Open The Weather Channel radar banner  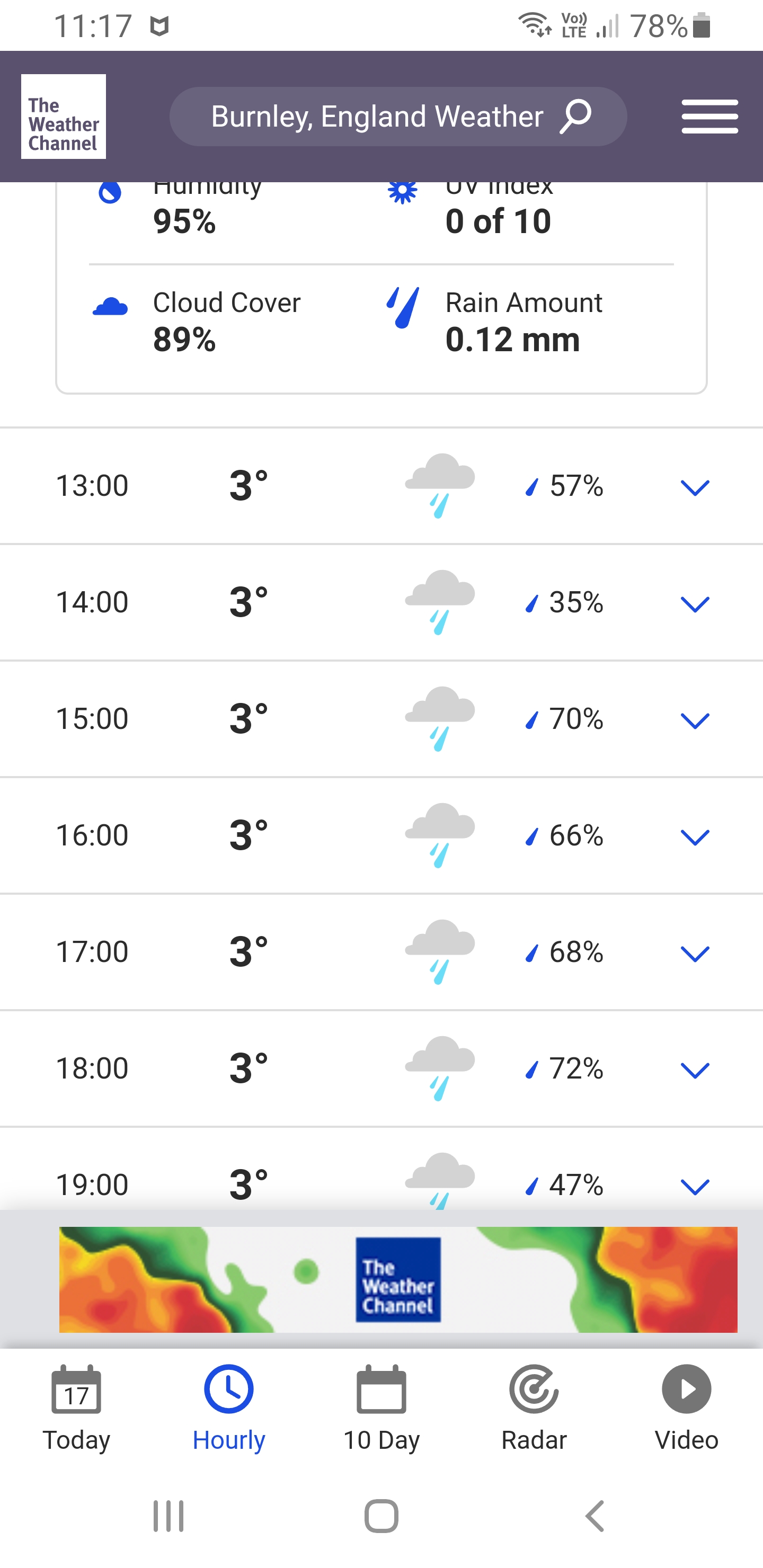[397, 1279]
